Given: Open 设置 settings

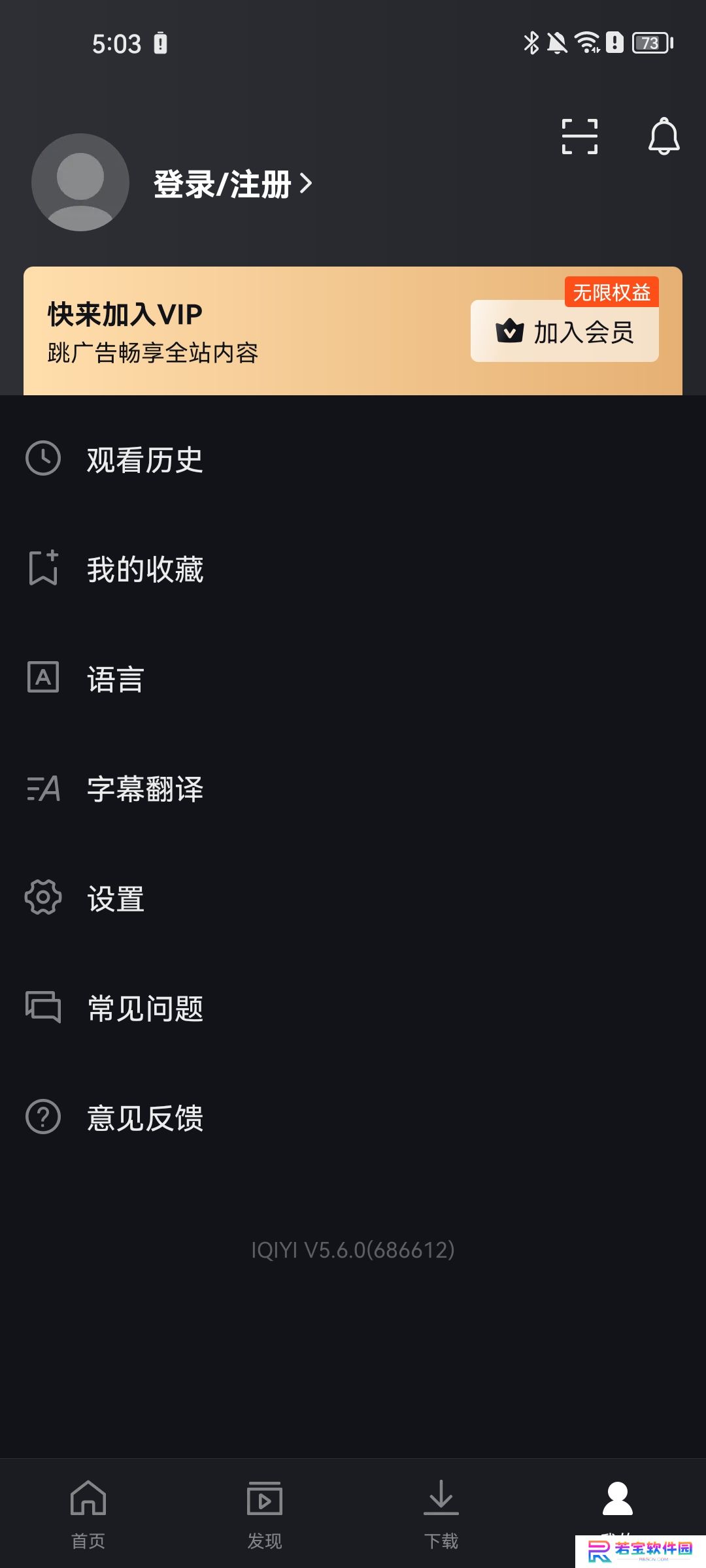Looking at the screenshot, I should (x=353, y=898).
